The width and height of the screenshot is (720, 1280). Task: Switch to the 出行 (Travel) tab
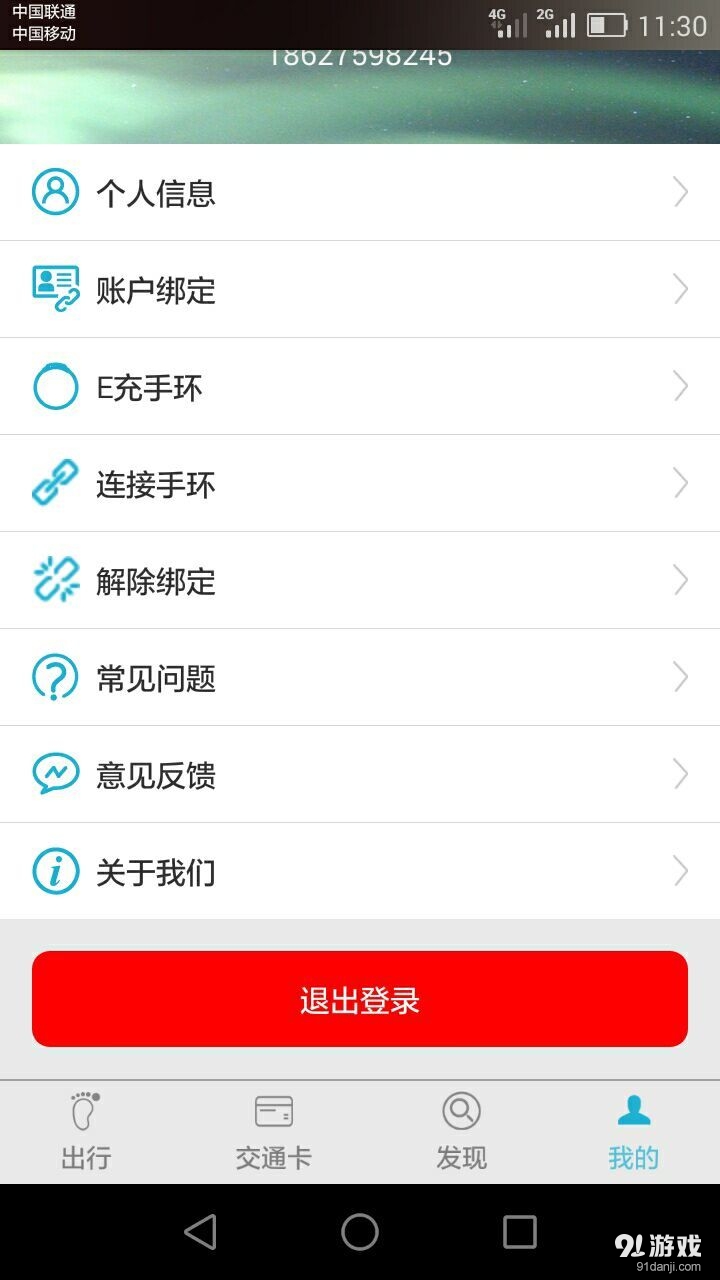[x=86, y=1130]
